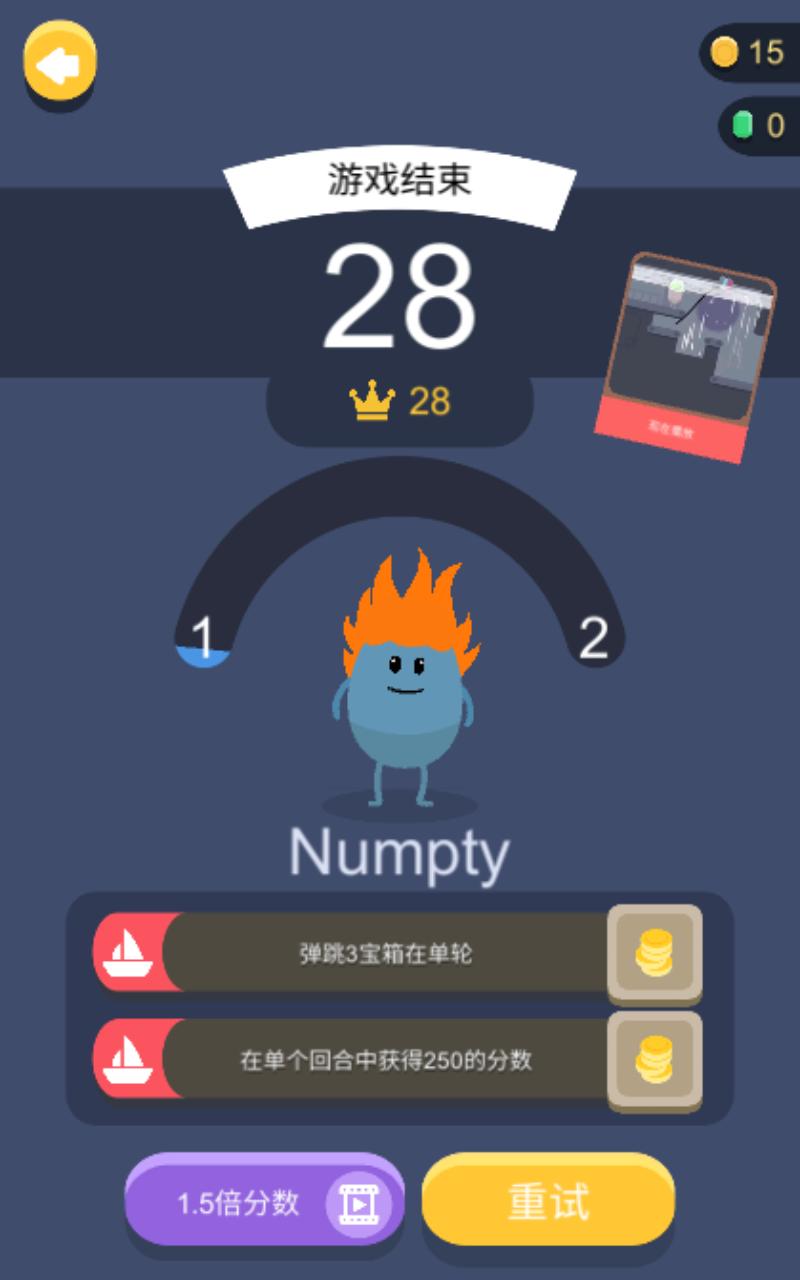Open the replay thumbnail card
The image size is (800, 1280).
(x=688, y=355)
